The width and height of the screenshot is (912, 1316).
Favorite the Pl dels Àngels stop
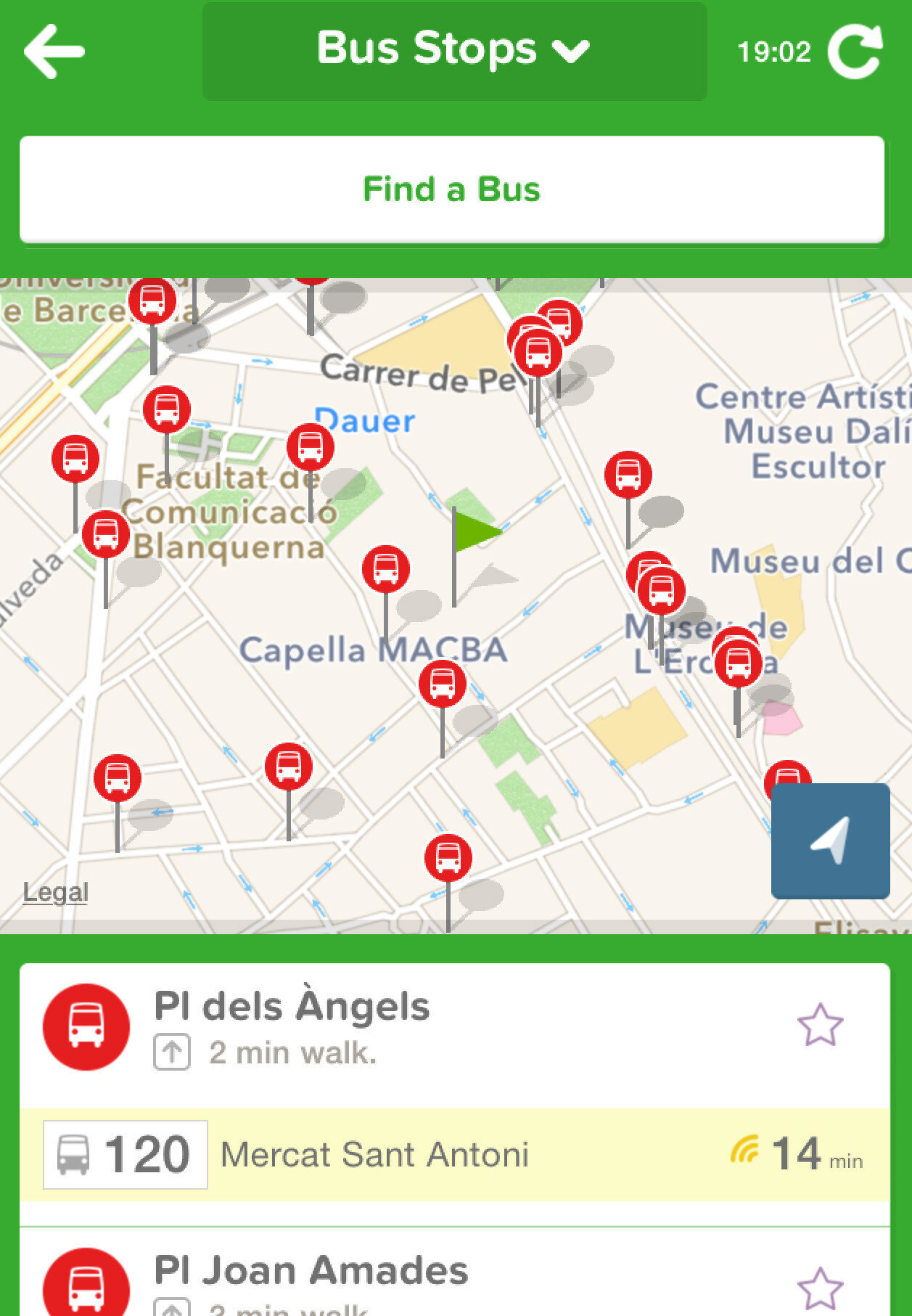tap(821, 1025)
